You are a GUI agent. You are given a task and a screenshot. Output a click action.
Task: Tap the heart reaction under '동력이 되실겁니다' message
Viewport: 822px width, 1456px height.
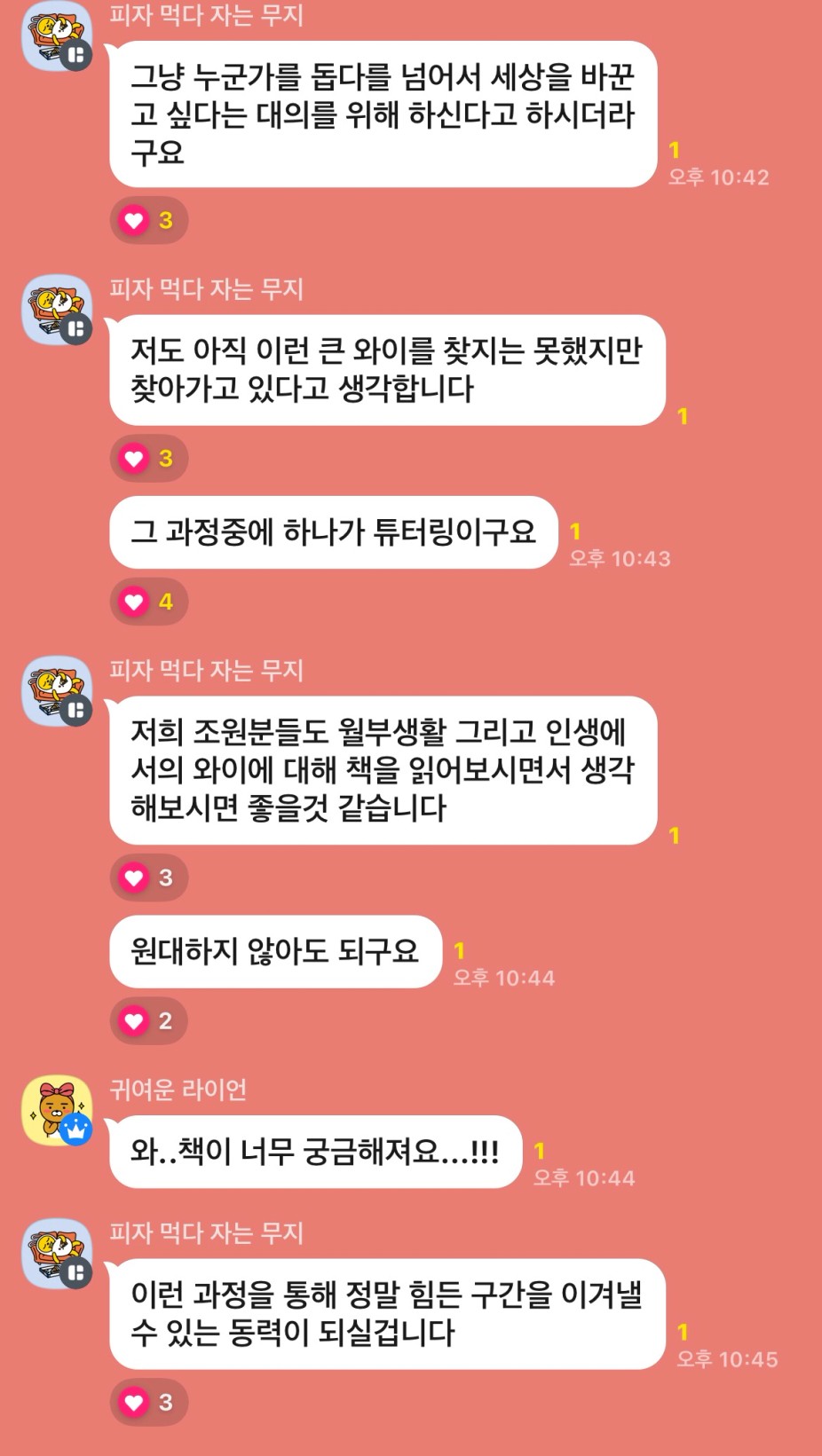tap(148, 1403)
